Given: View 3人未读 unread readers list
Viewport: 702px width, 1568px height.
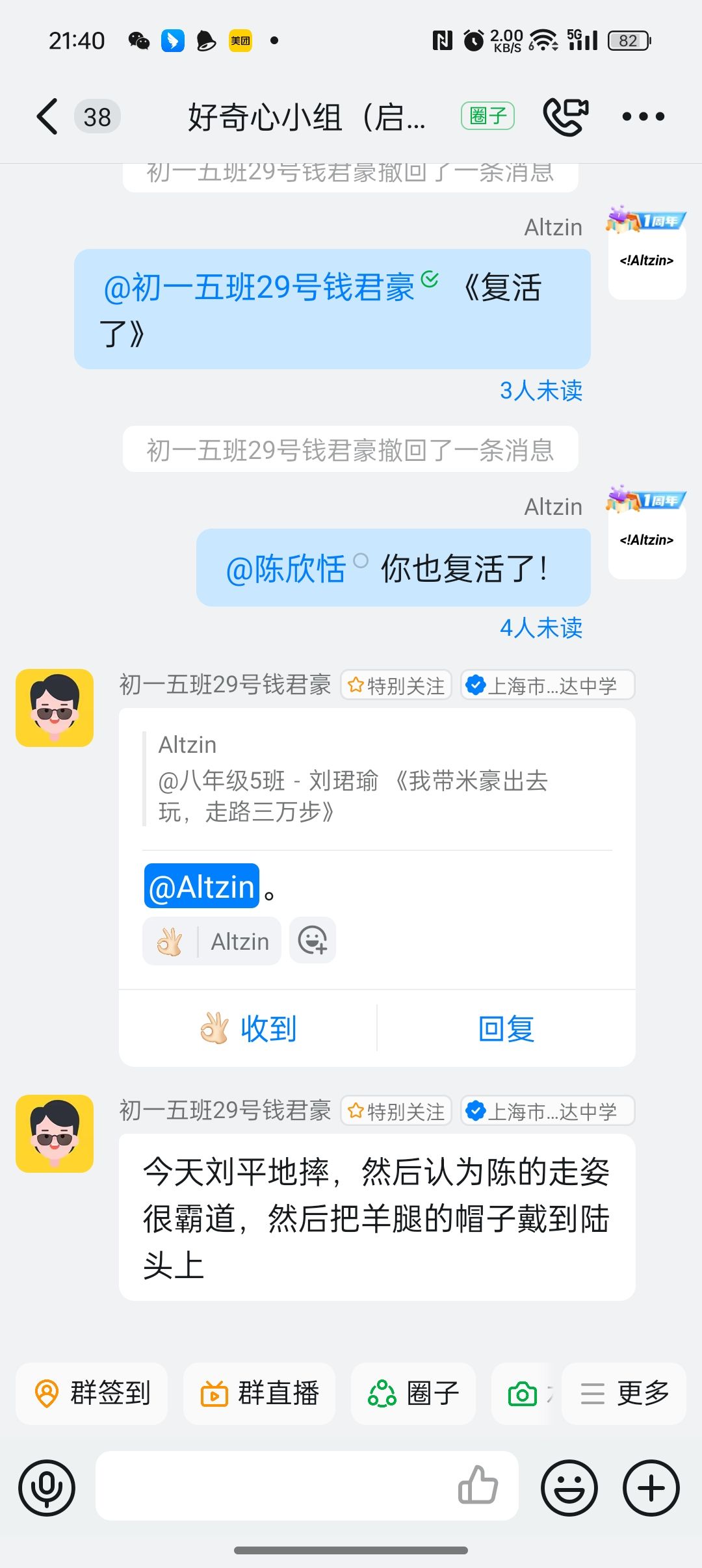Looking at the screenshot, I should [540, 391].
